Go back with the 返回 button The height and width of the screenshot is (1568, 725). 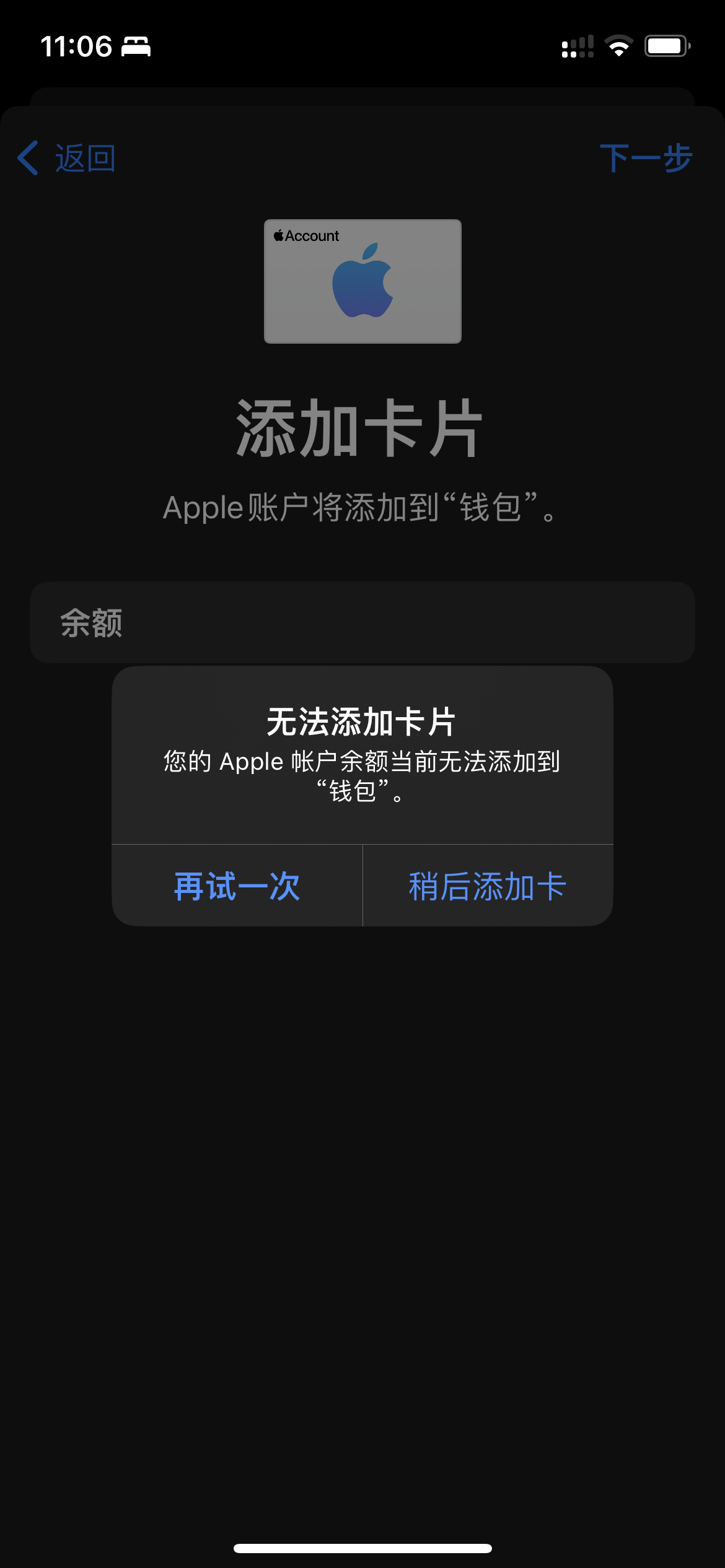coord(67,159)
